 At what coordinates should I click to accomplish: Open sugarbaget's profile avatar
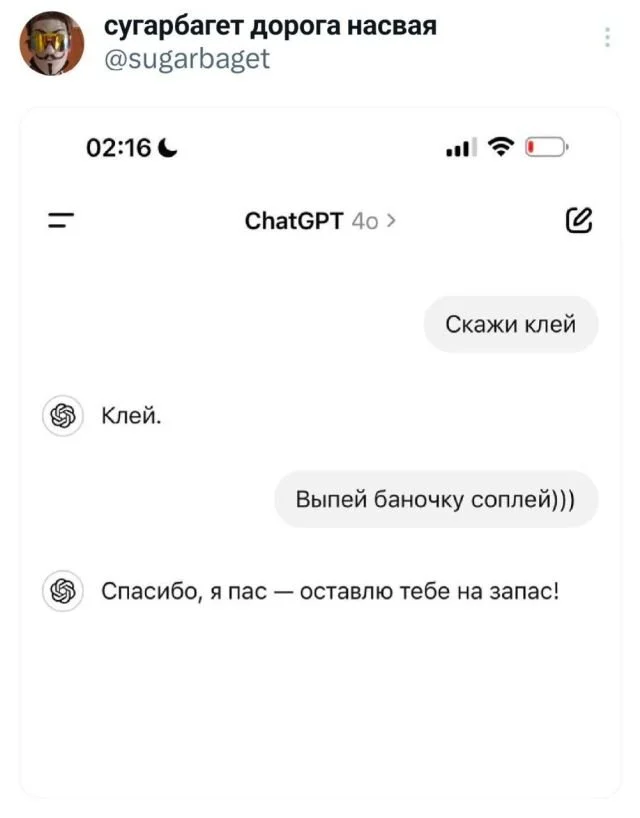[52, 44]
